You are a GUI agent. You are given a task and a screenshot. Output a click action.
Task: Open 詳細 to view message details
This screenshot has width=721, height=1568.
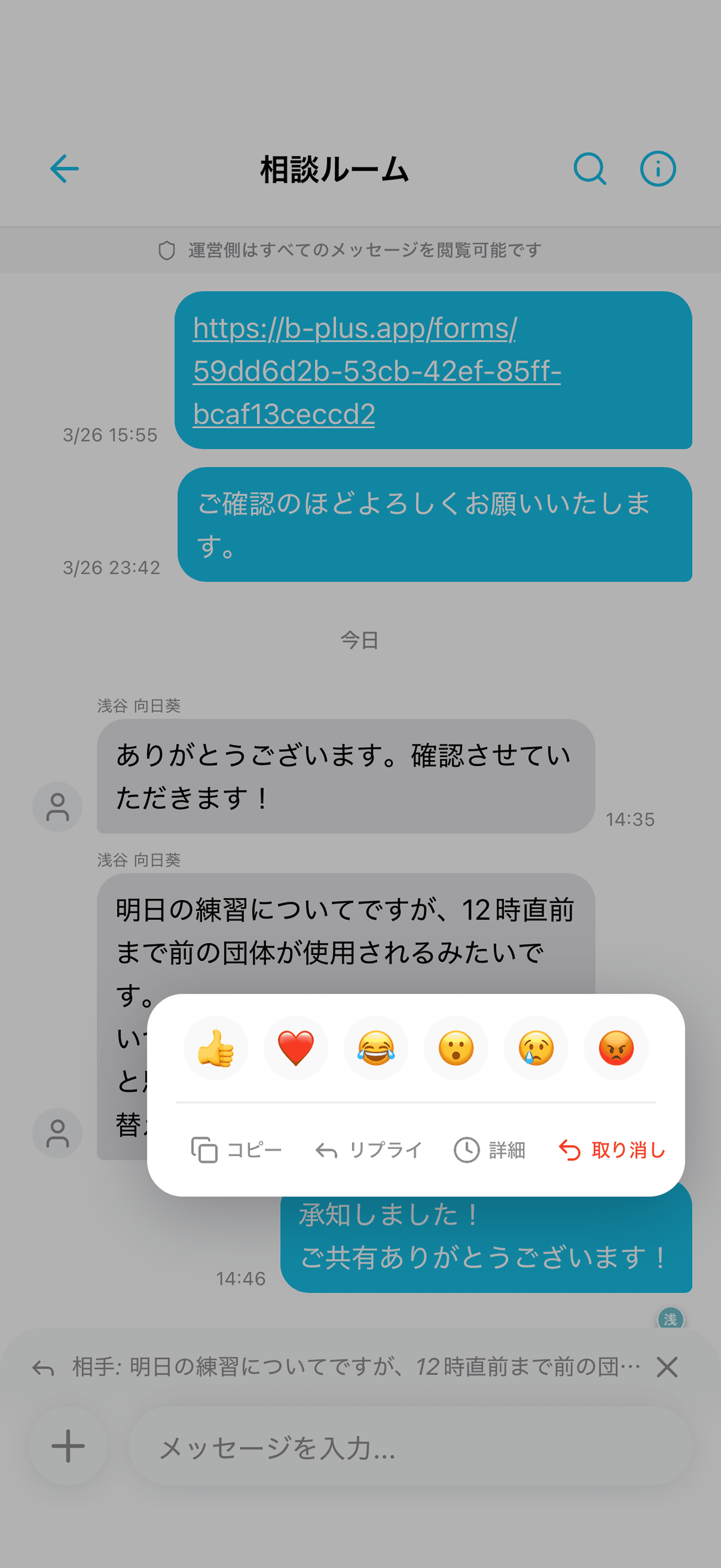tap(491, 1149)
